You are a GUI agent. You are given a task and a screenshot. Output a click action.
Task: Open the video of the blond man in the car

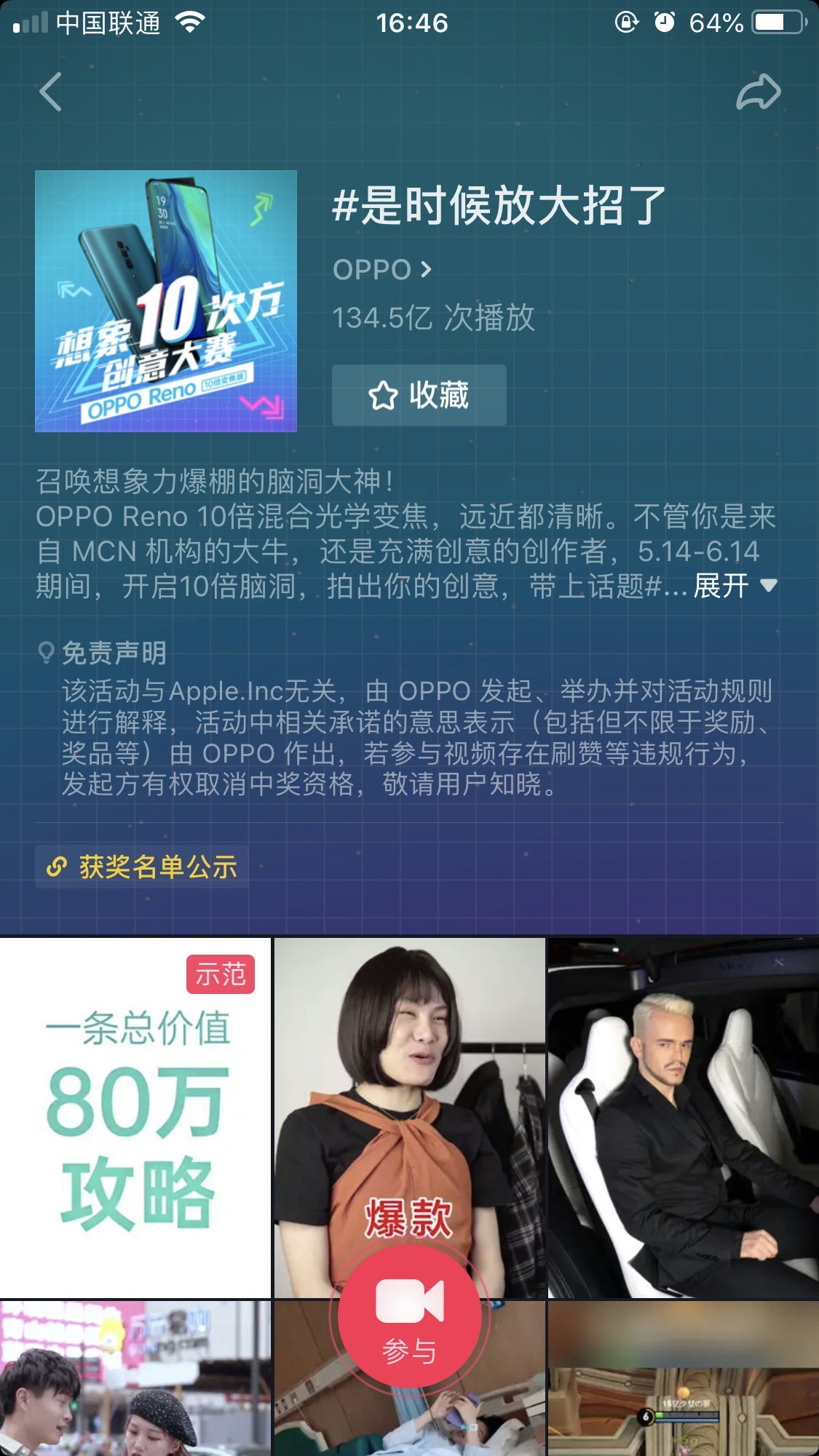click(x=684, y=1118)
